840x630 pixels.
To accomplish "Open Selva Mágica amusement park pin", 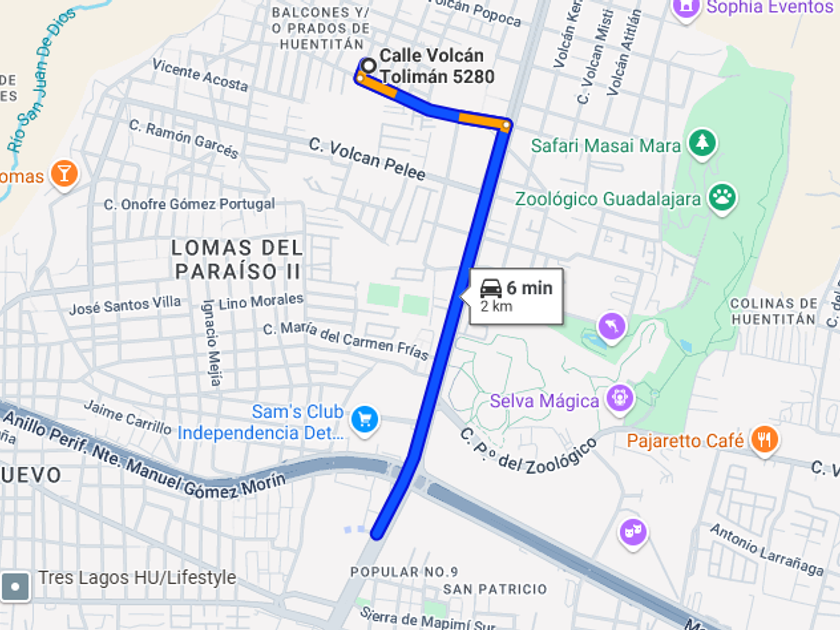I will point(621,400).
